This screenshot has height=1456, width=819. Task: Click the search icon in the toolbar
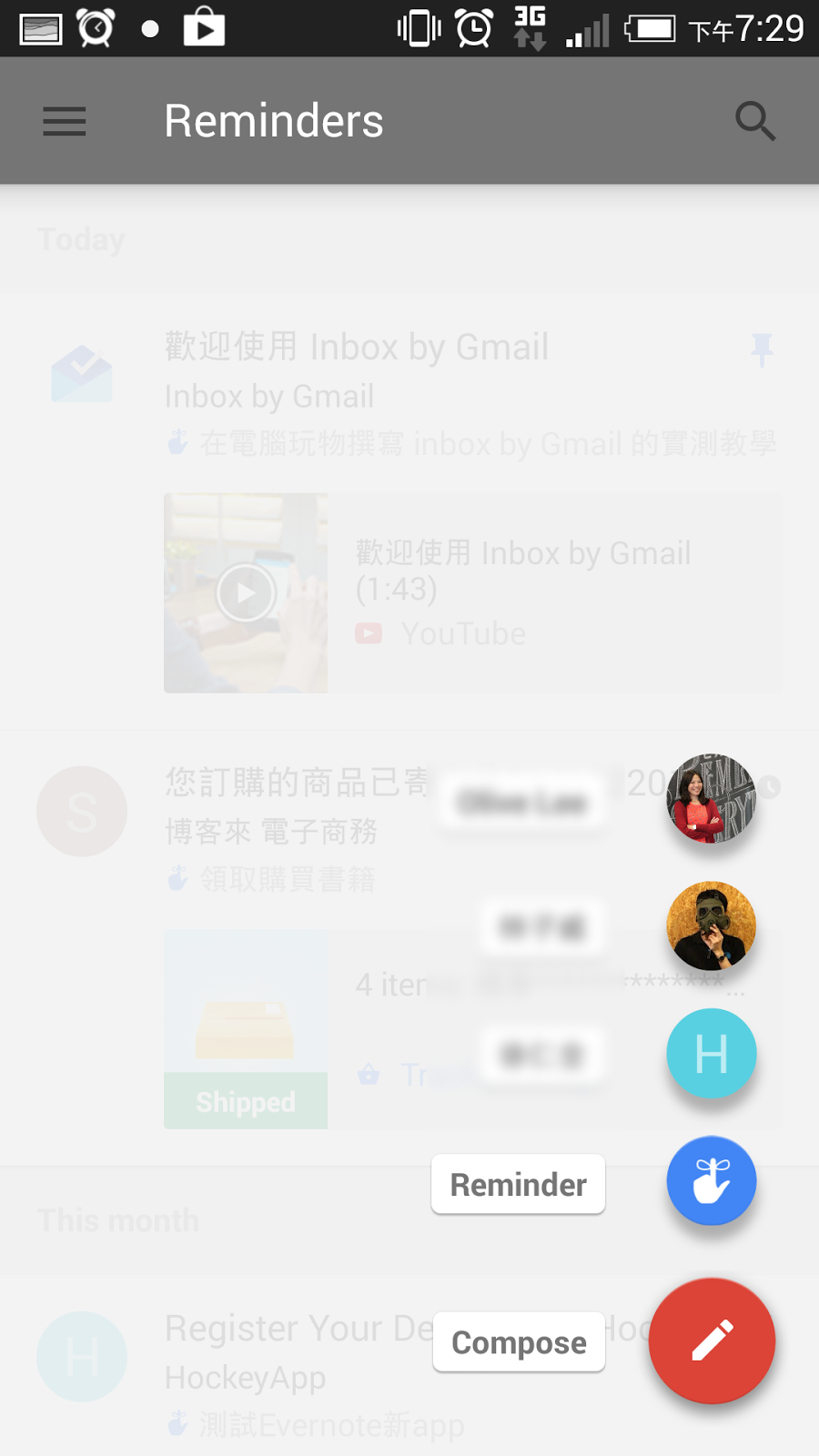pyautogui.click(x=755, y=121)
